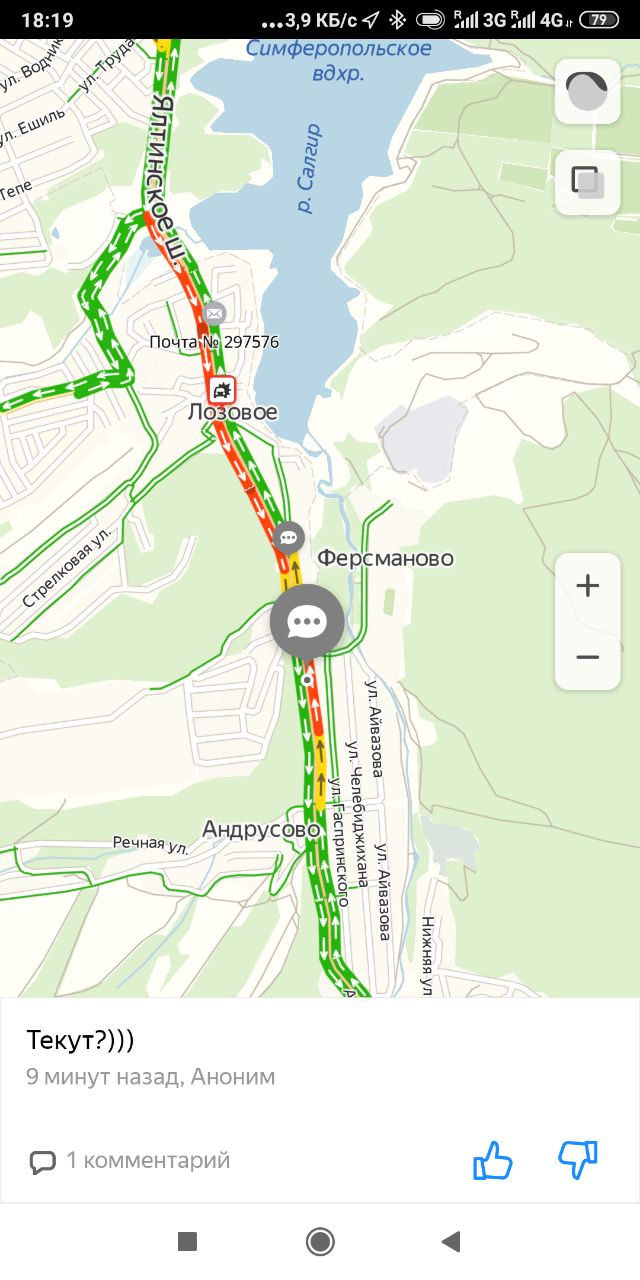Open the road accident marker near Лозовое
Viewport: 640px width, 1280px height.
click(x=223, y=388)
